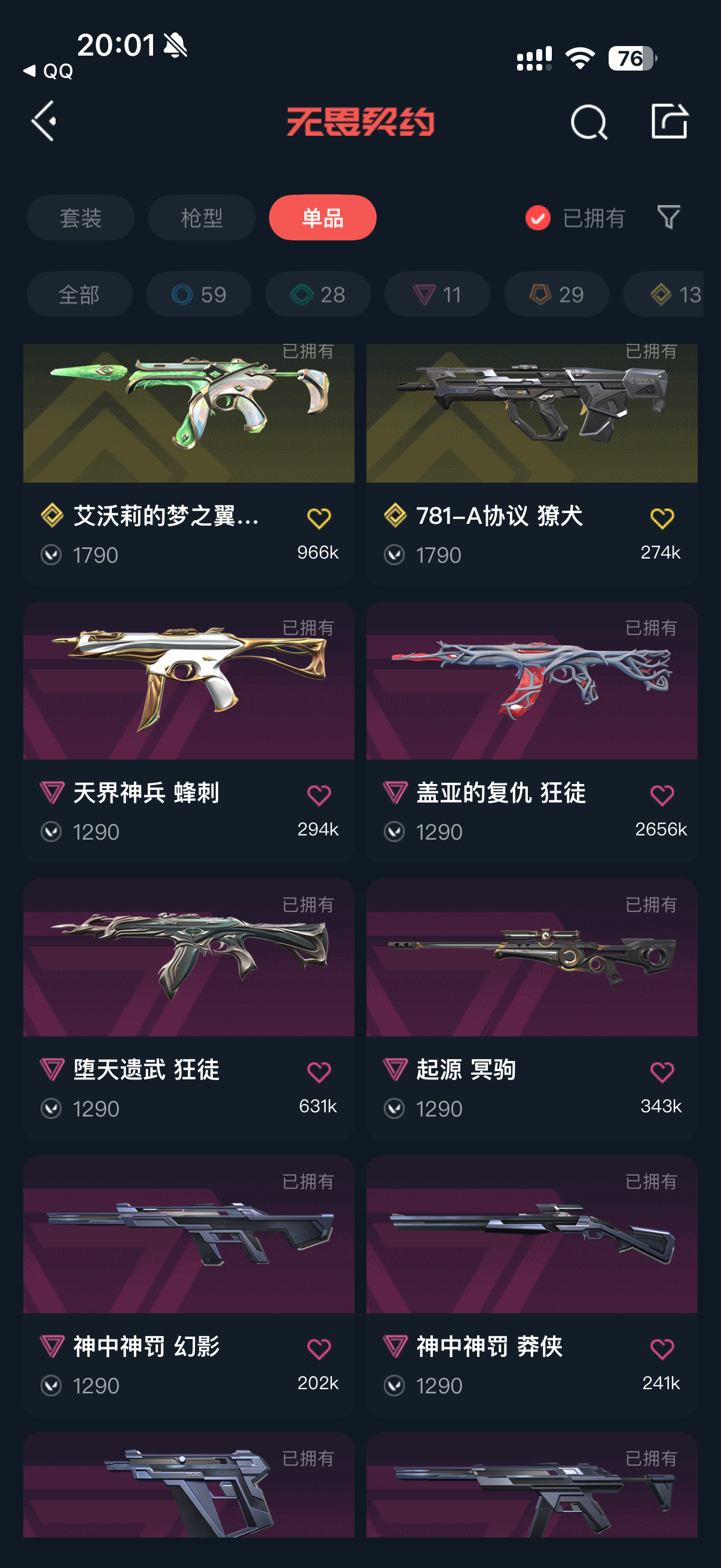Open the 神中神罚 幻影 skin card
This screenshot has height=1568, width=721.
coord(188,1286)
